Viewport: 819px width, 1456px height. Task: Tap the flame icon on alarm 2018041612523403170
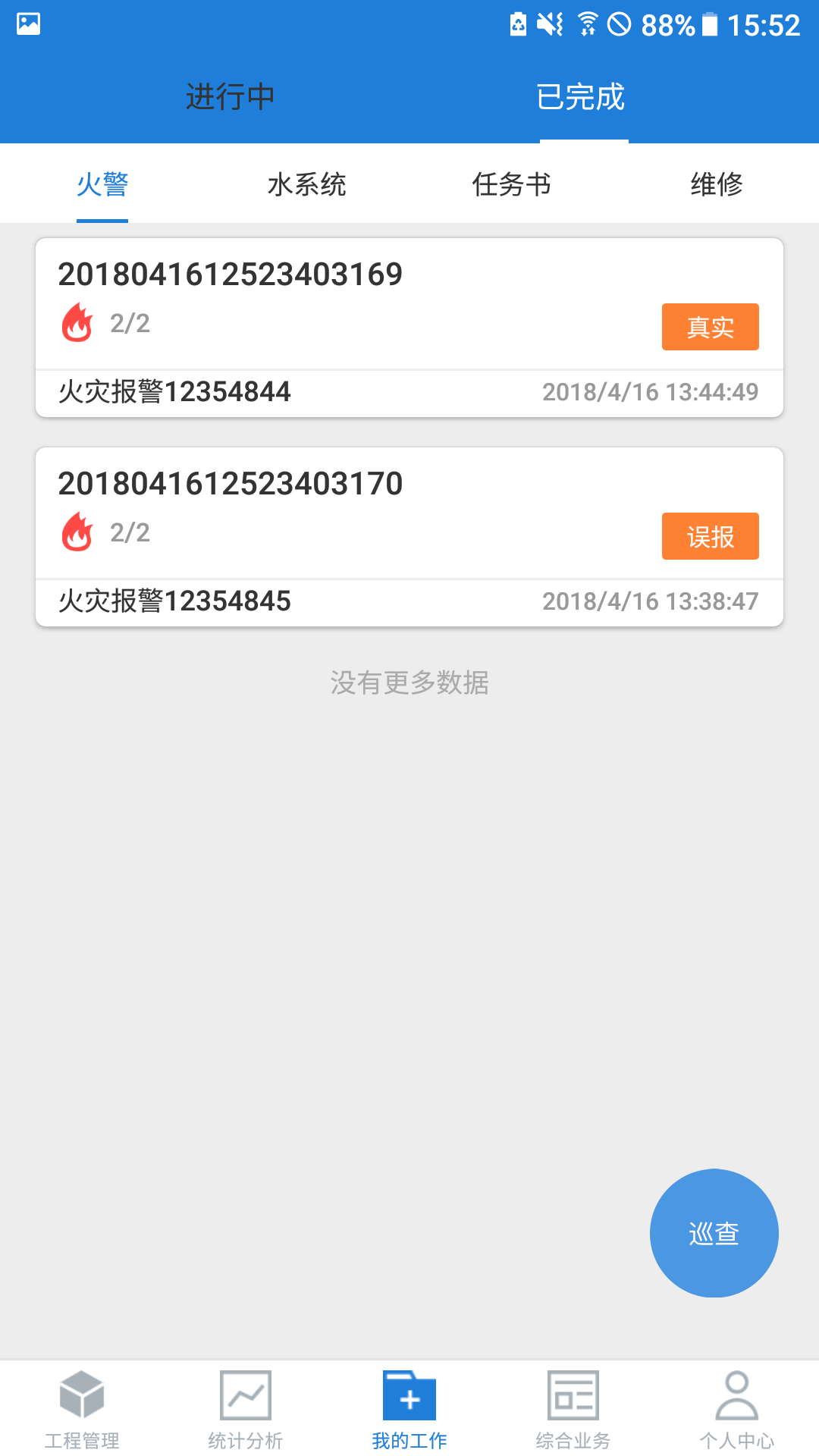(77, 533)
